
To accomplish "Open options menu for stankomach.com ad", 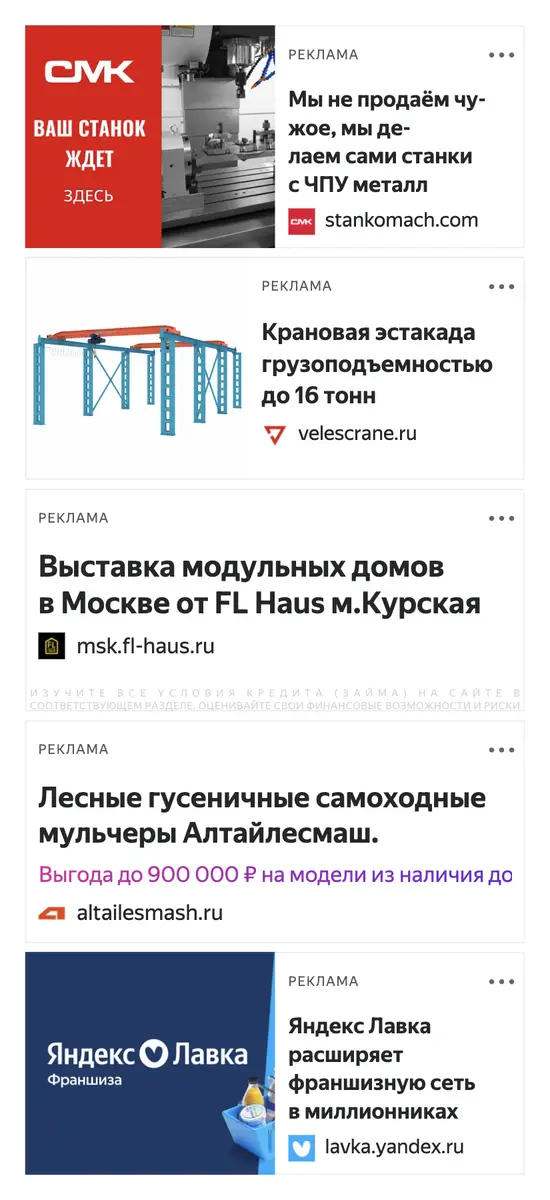I will point(501,55).
